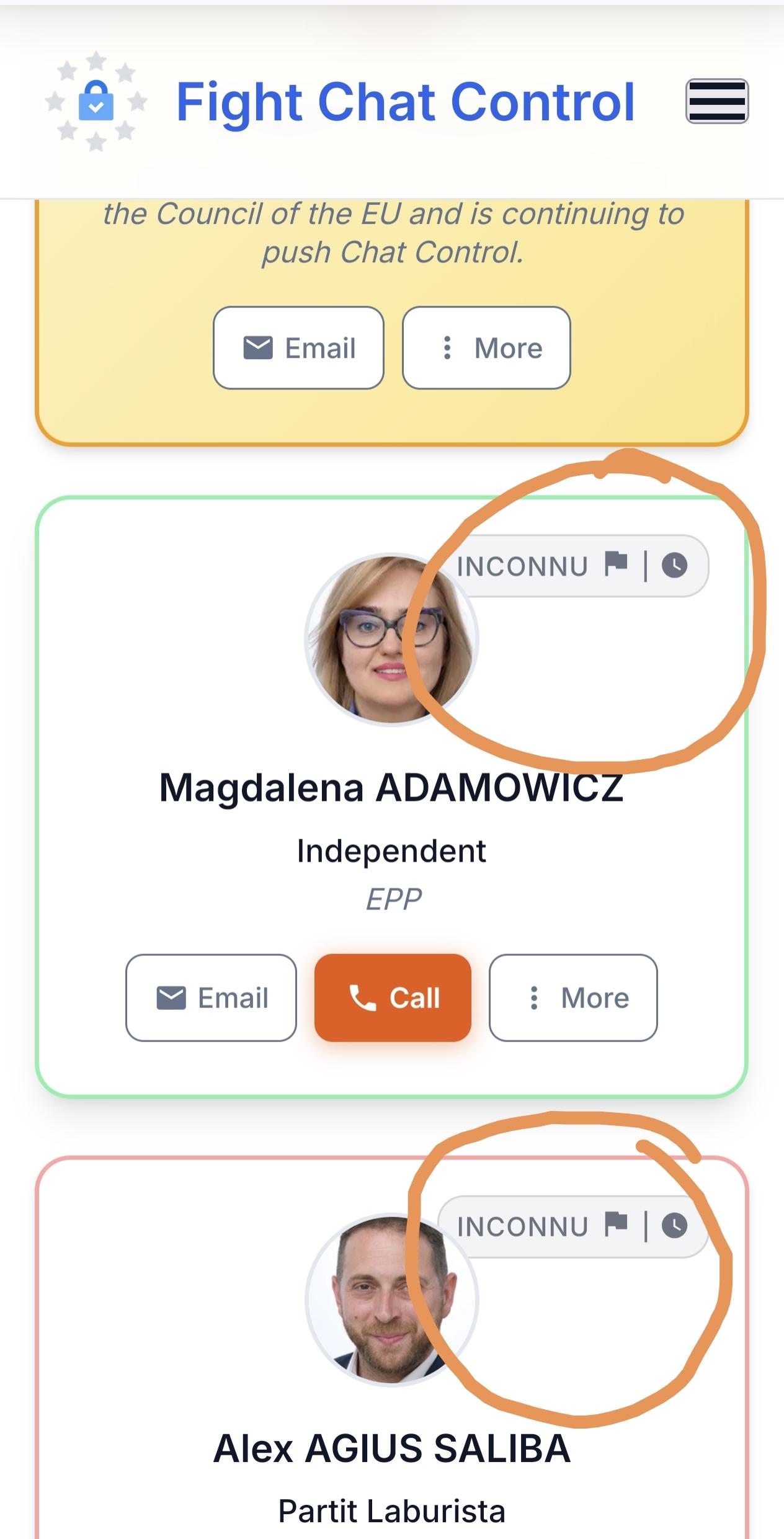Call Magdalena Adamowicz
The height and width of the screenshot is (1539, 784).
[393, 997]
